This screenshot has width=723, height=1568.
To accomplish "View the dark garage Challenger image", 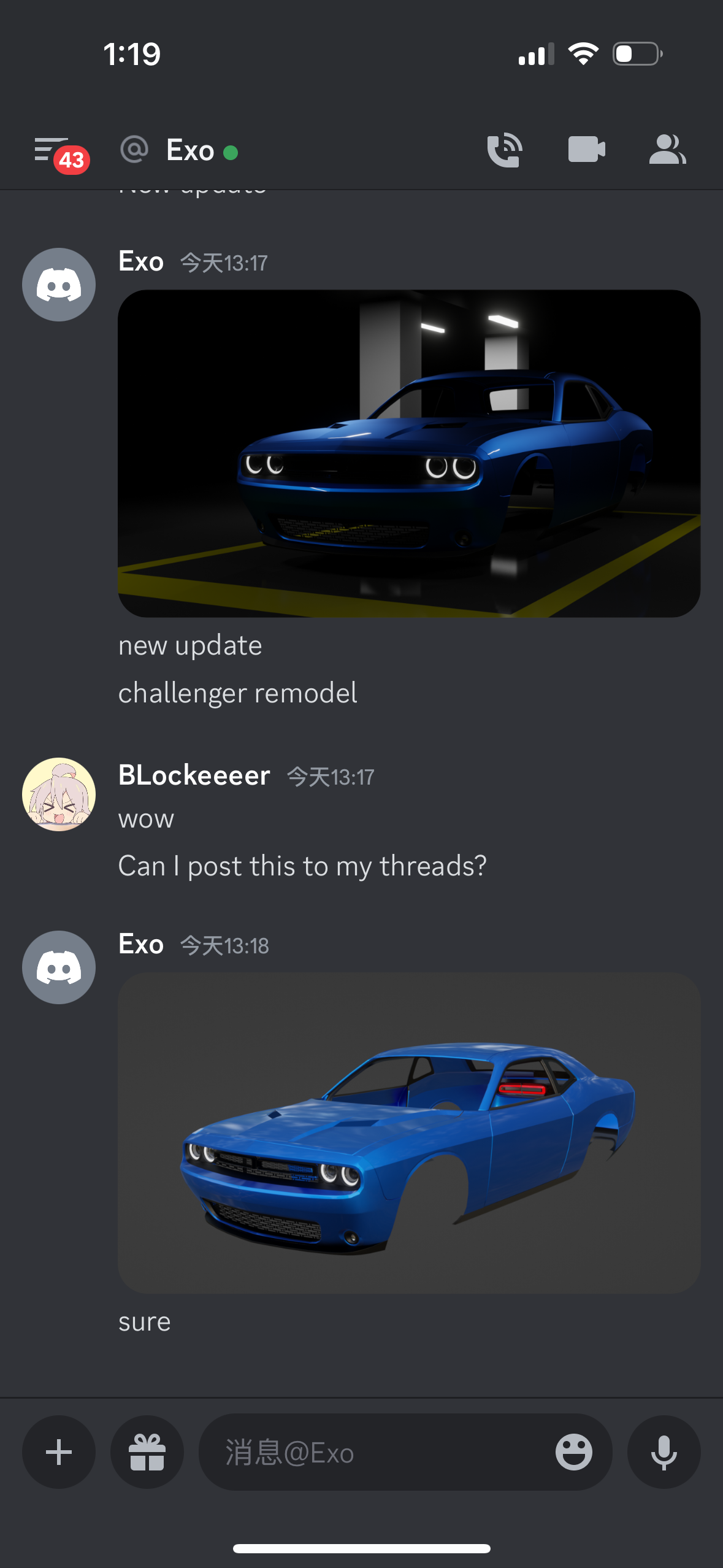I will click(409, 453).
